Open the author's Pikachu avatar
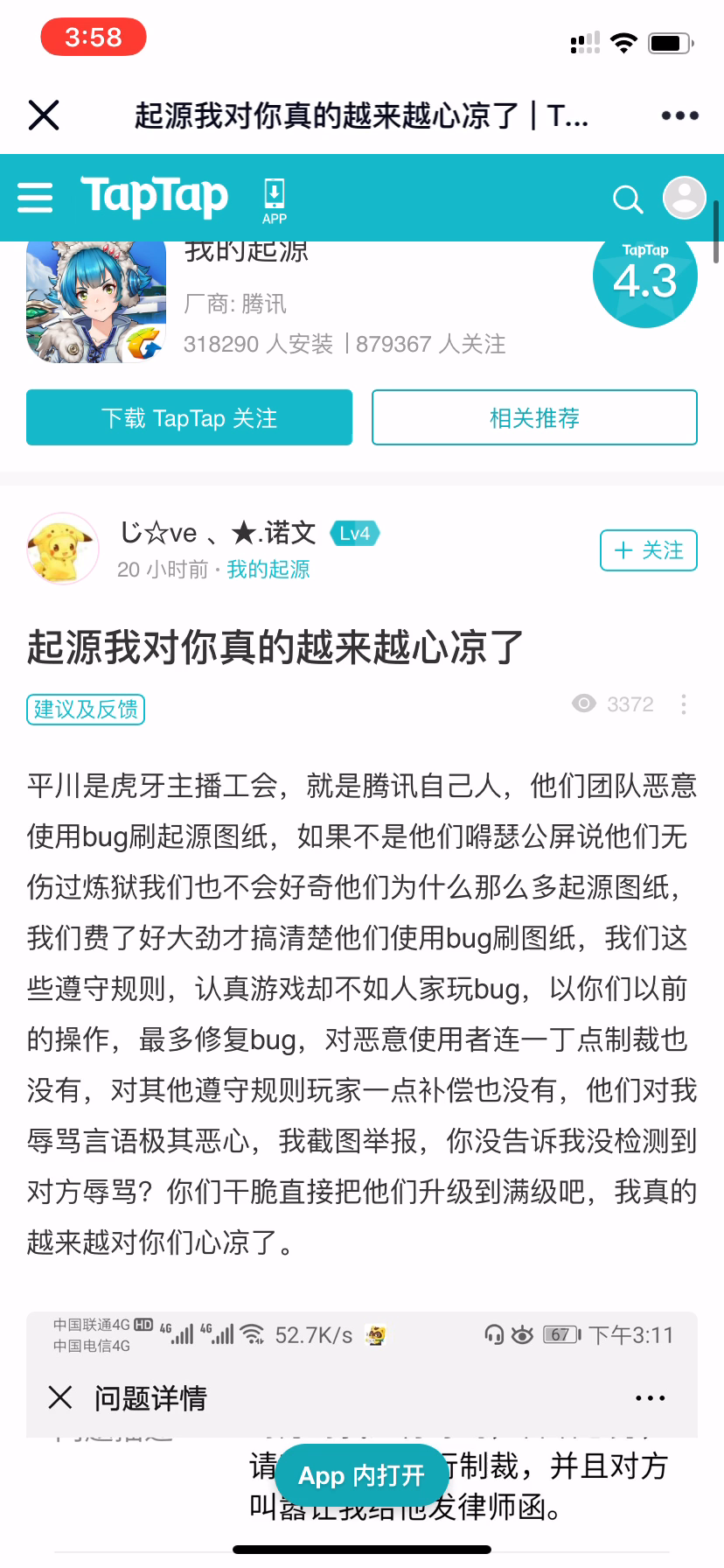724x1568 pixels. (62, 549)
